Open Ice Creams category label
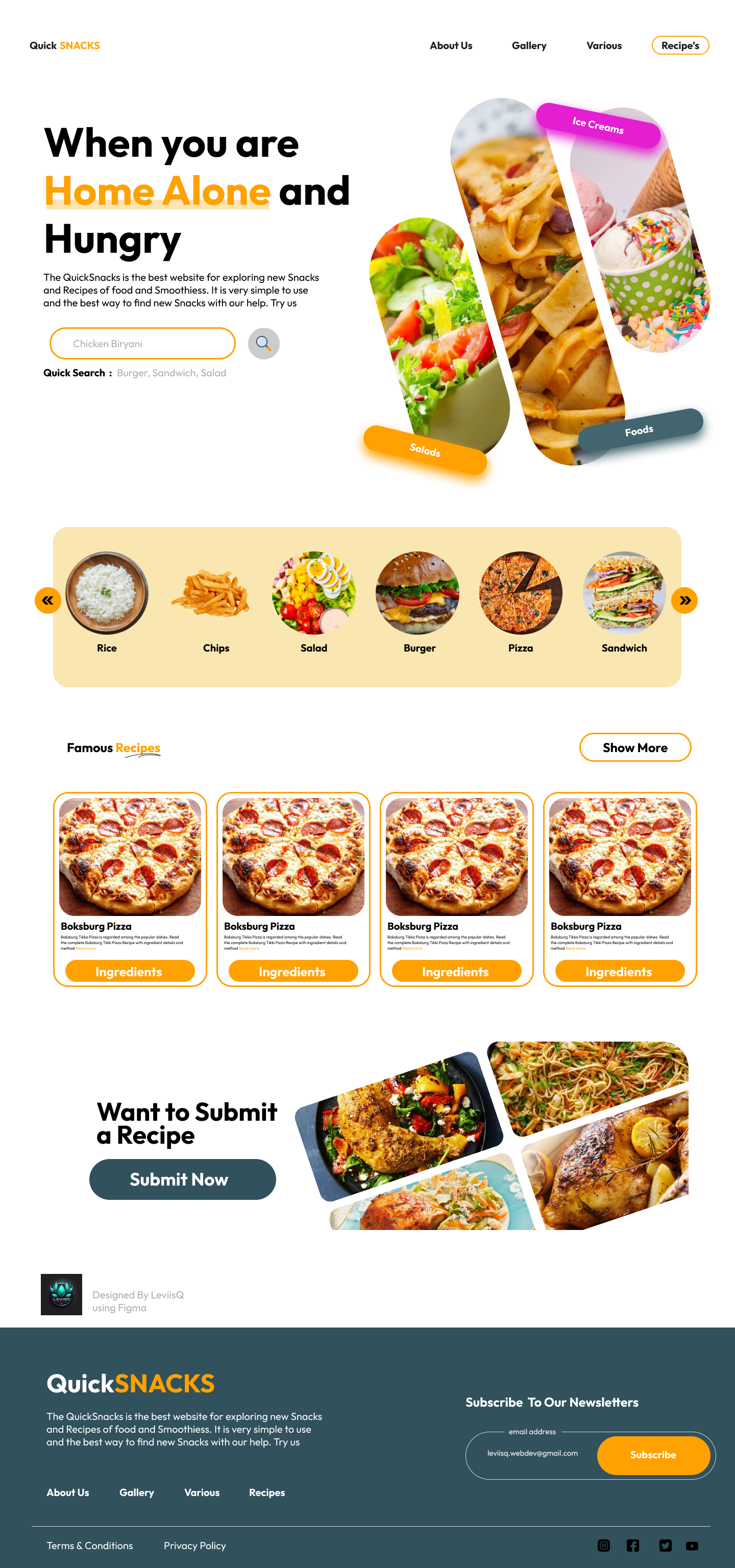 pyautogui.click(x=598, y=126)
